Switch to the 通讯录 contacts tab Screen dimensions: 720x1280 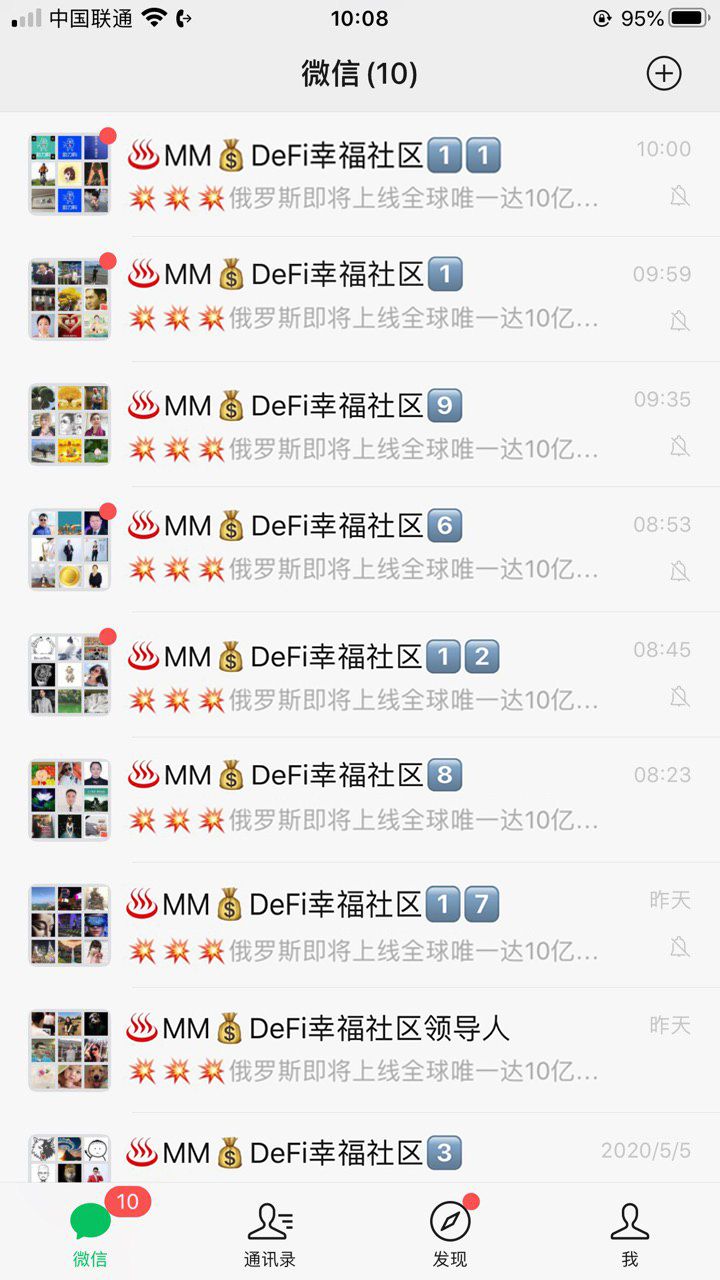pyautogui.click(x=270, y=1232)
